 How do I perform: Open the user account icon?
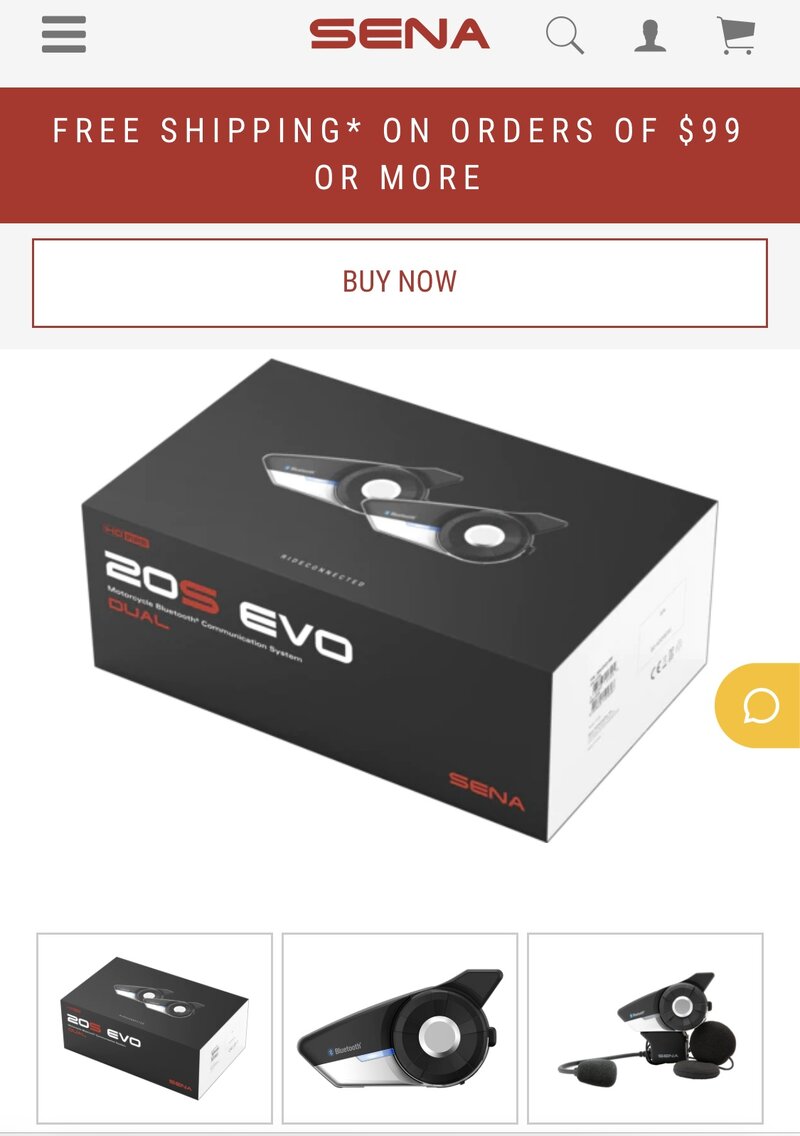pos(651,36)
